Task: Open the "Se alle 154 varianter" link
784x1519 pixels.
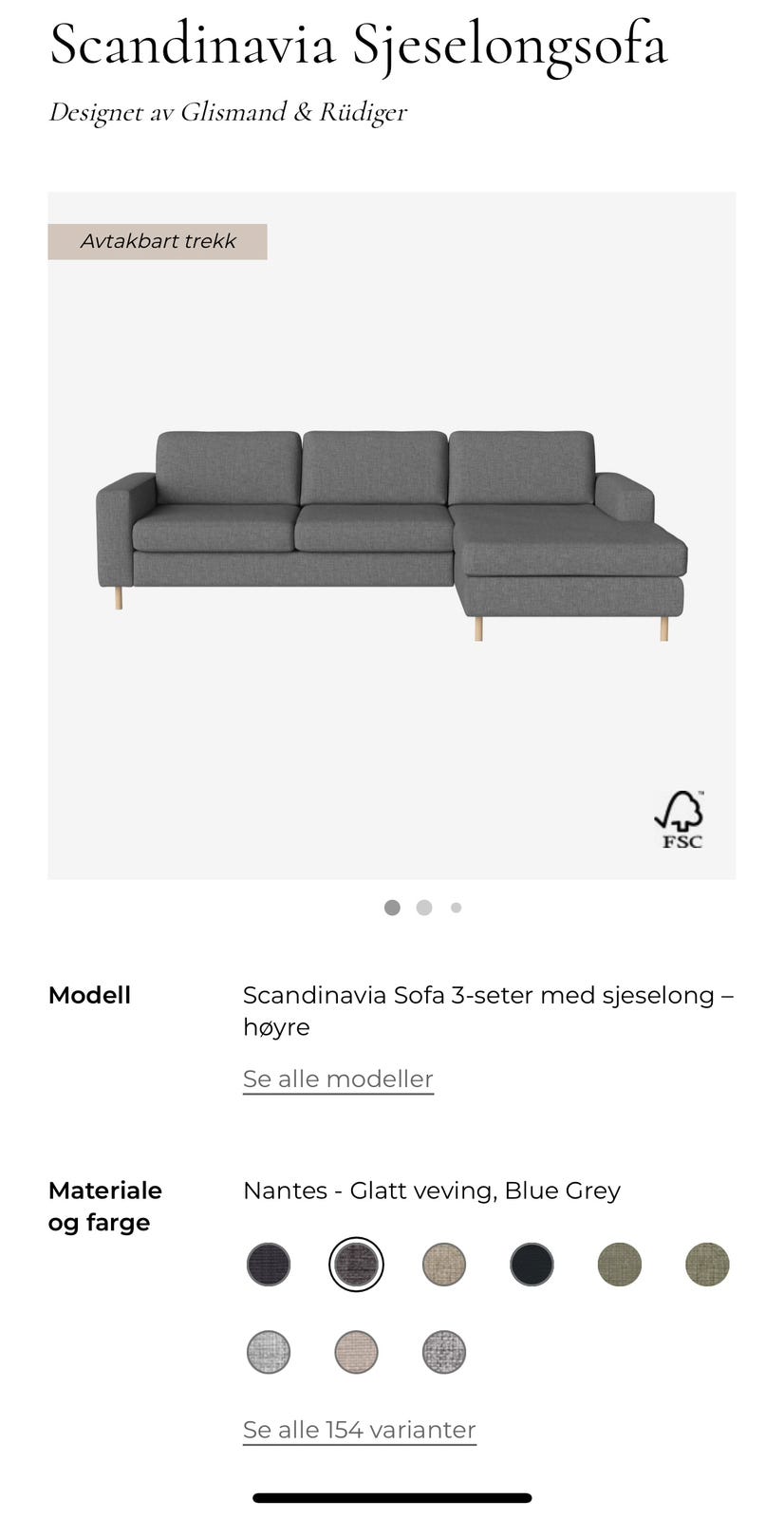Action: (x=359, y=1429)
